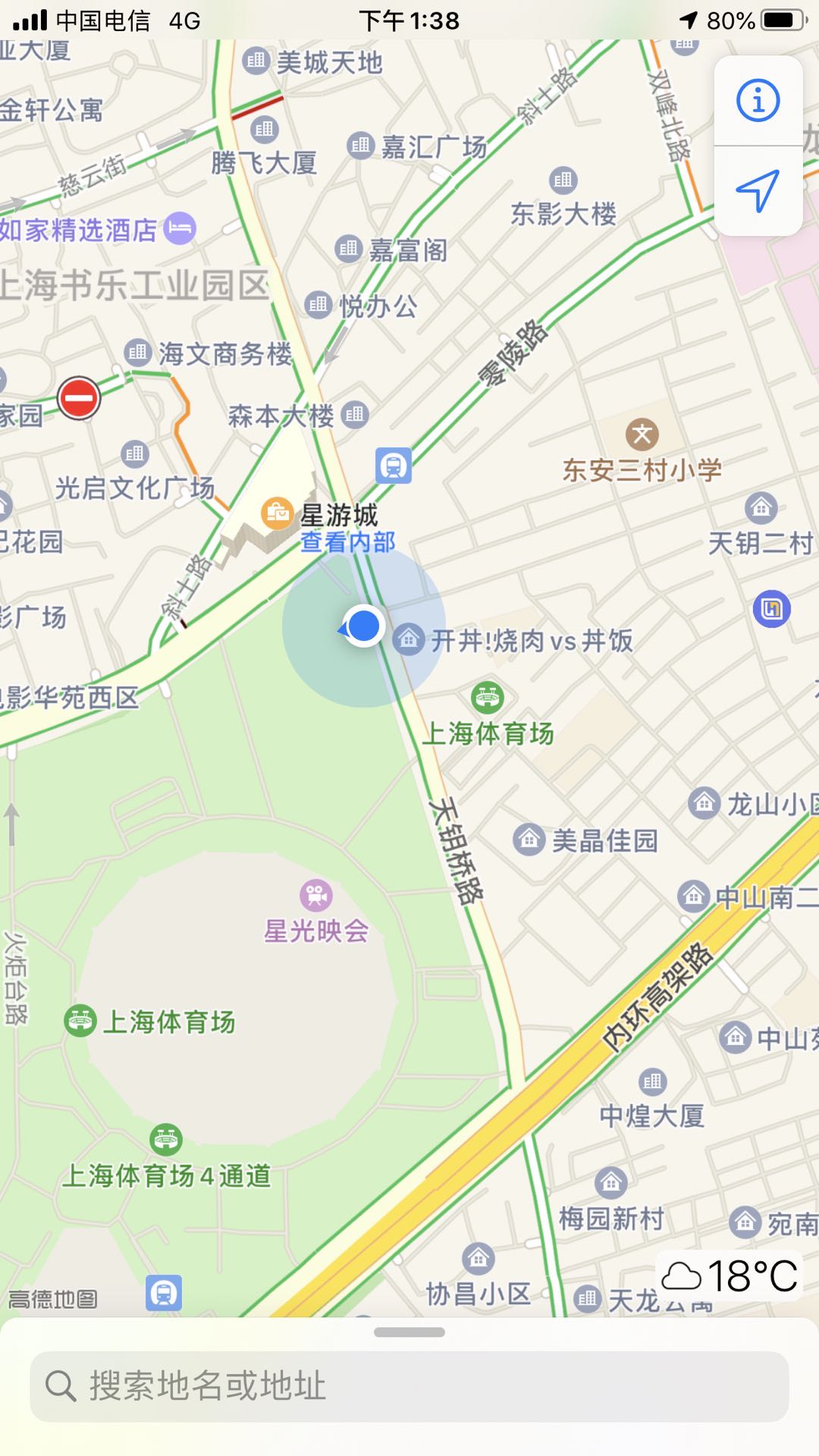Viewport: 819px width, 1456px height.
Task: Select 上海体育场4通道 marker
Action: [166, 1139]
